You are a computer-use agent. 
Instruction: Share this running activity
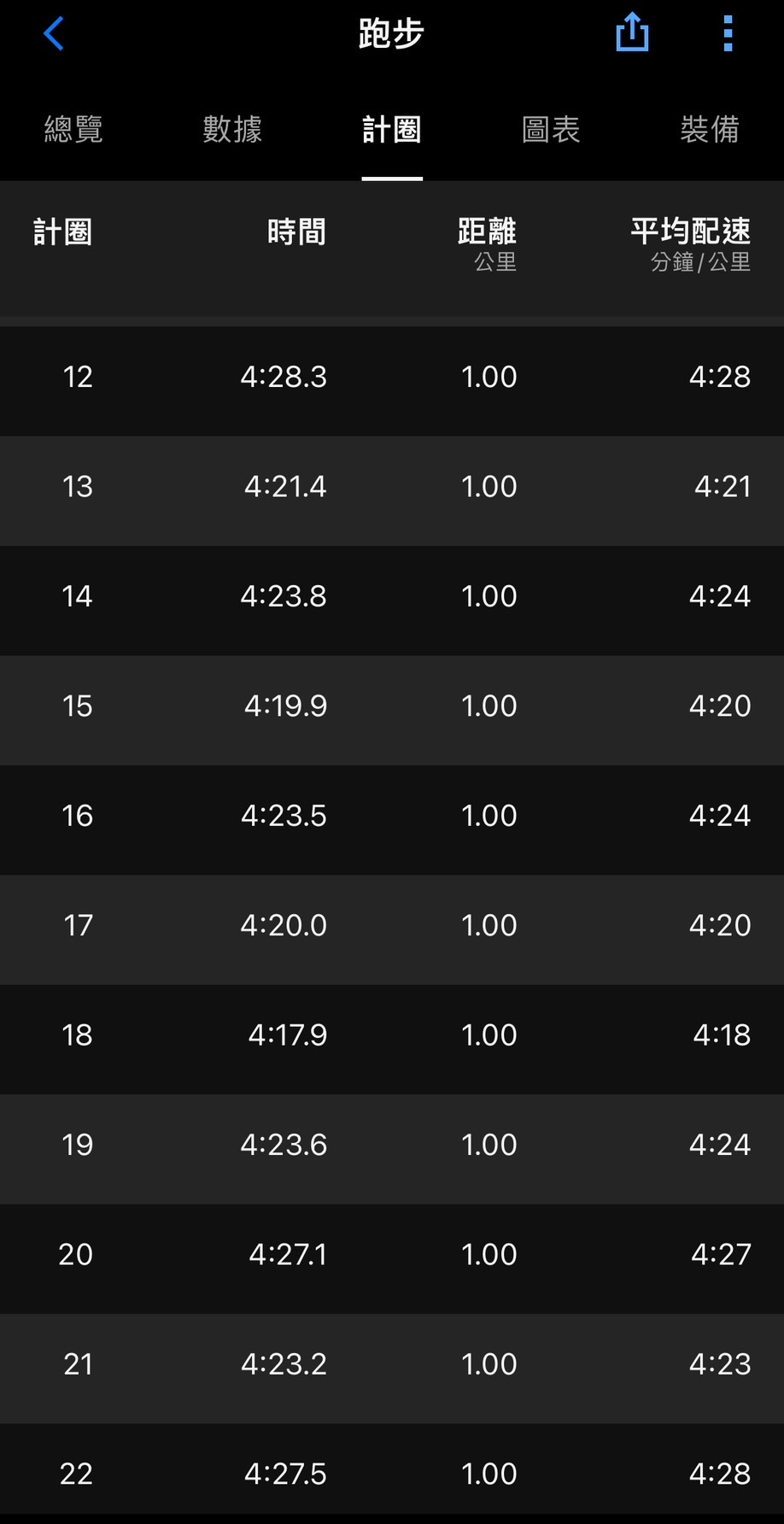click(632, 33)
